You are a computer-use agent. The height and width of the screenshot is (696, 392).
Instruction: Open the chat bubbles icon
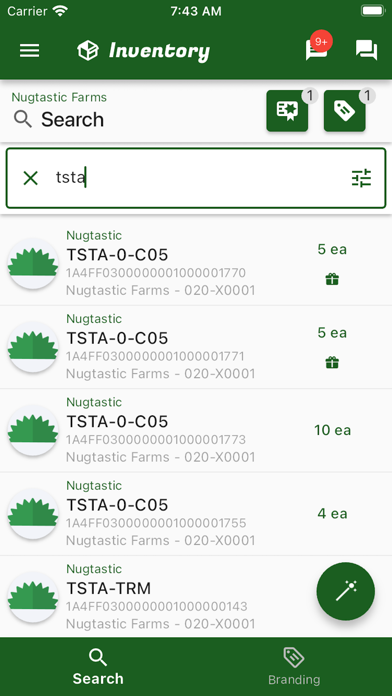(x=367, y=50)
